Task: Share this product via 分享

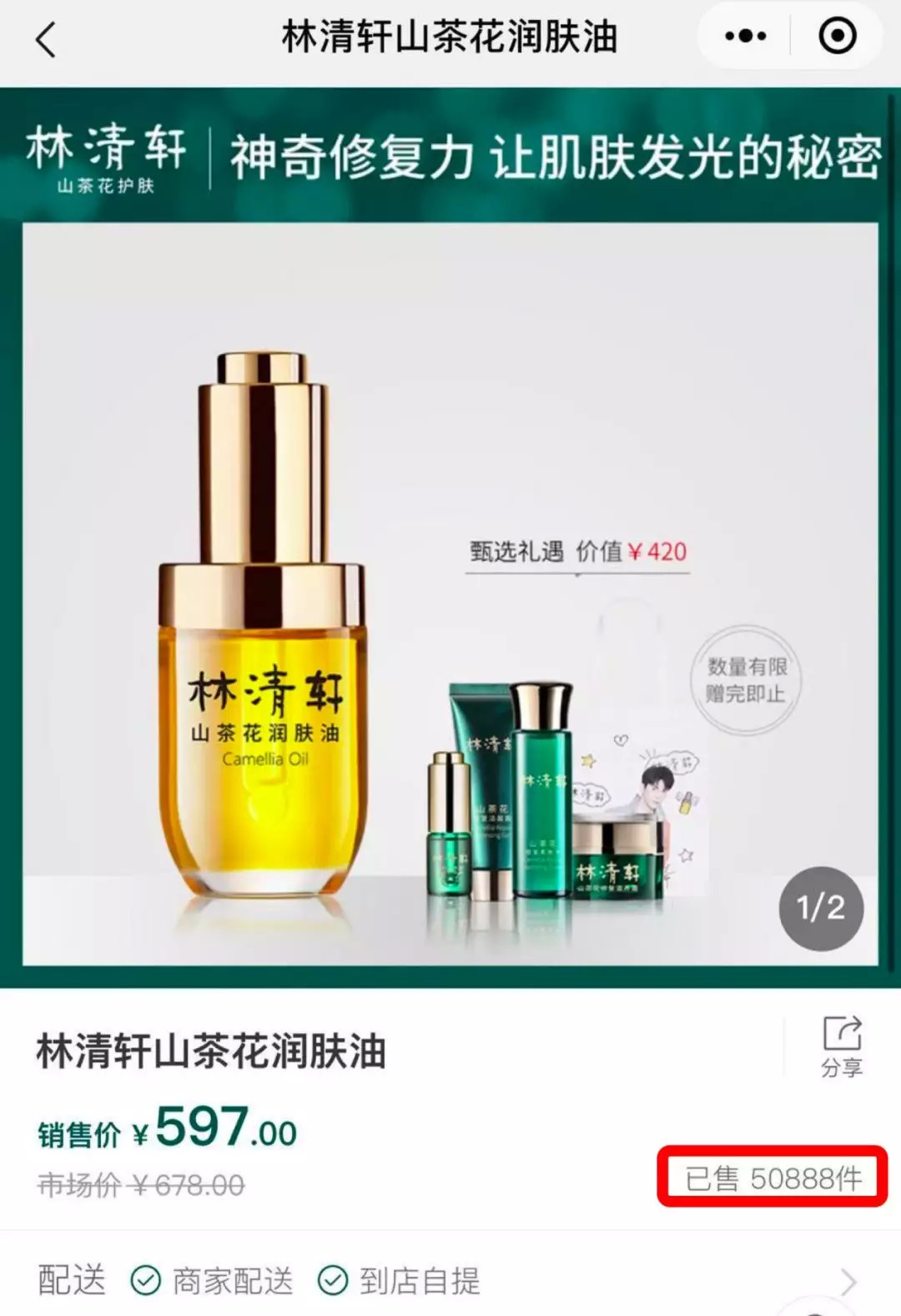Action: coord(842,1046)
